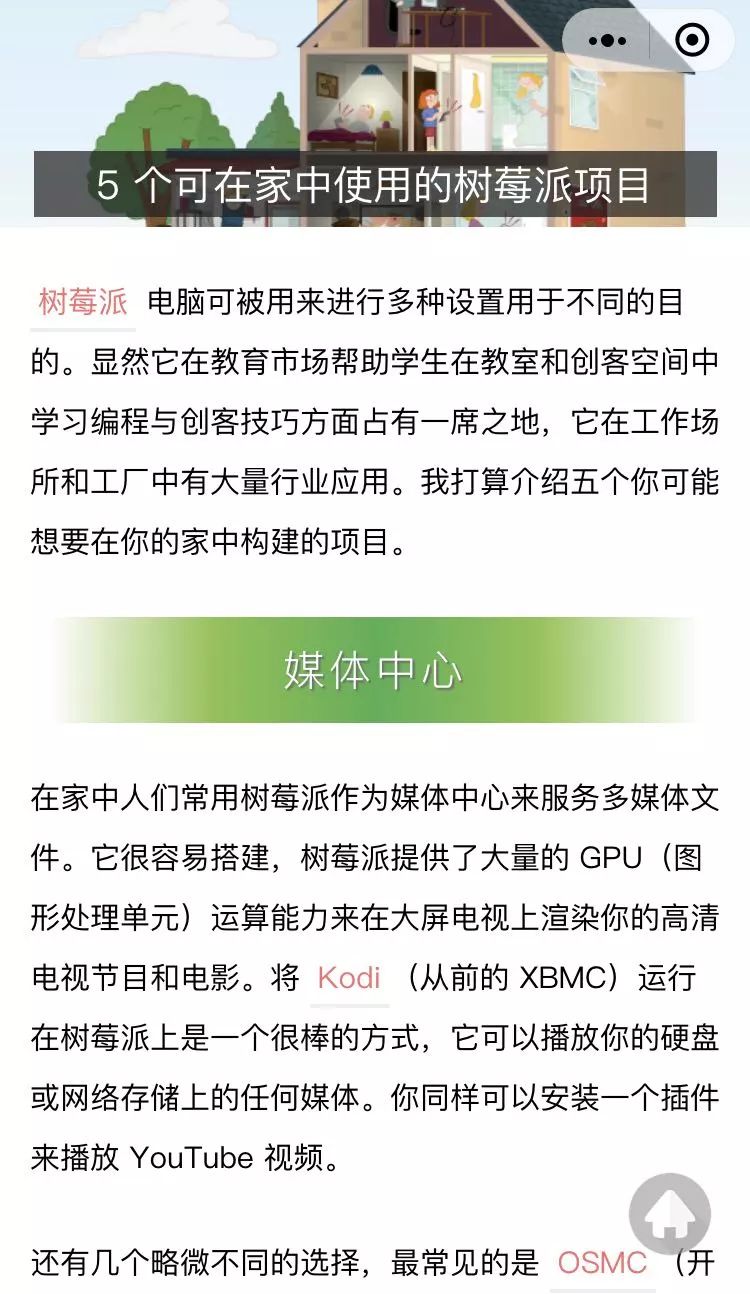This screenshot has width=750, height=1294.
Task: Tap the floating home button
Action: (x=669, y=1215)
